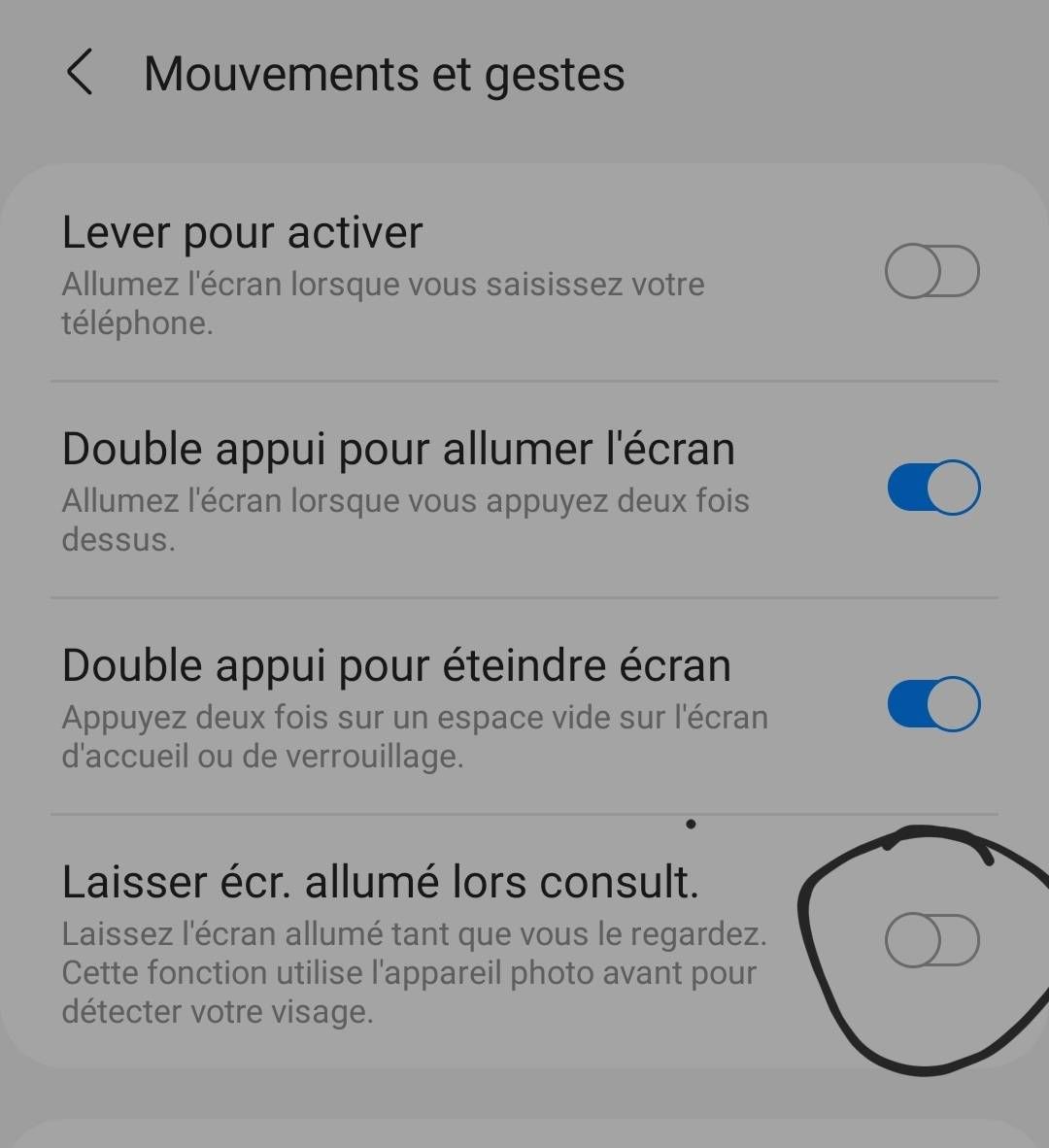1049x1148 pixels.
Task: Tap the Mouvements et gestes header title
Action: coord(385,73)
